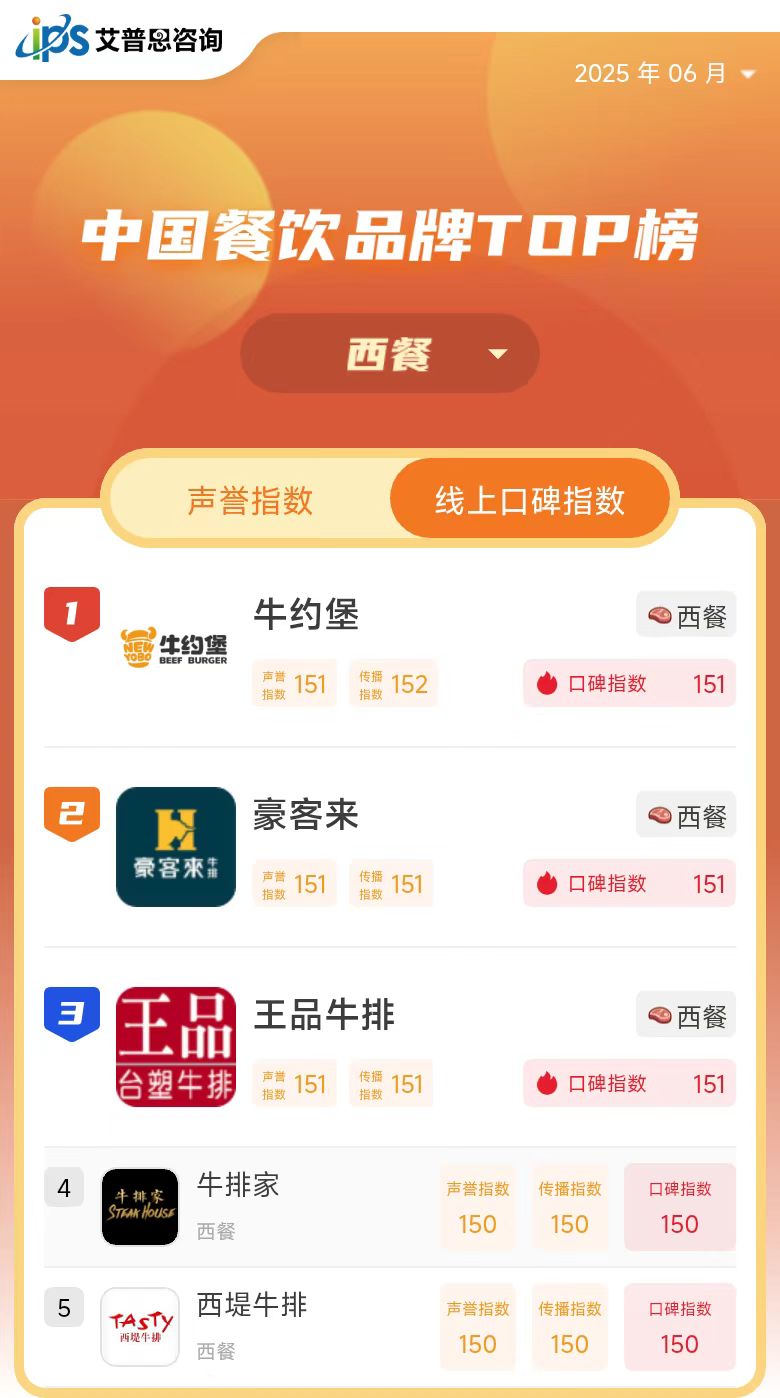
Task: Open the 牛排家 ranking row
Action: click(x=238, y=1186)
